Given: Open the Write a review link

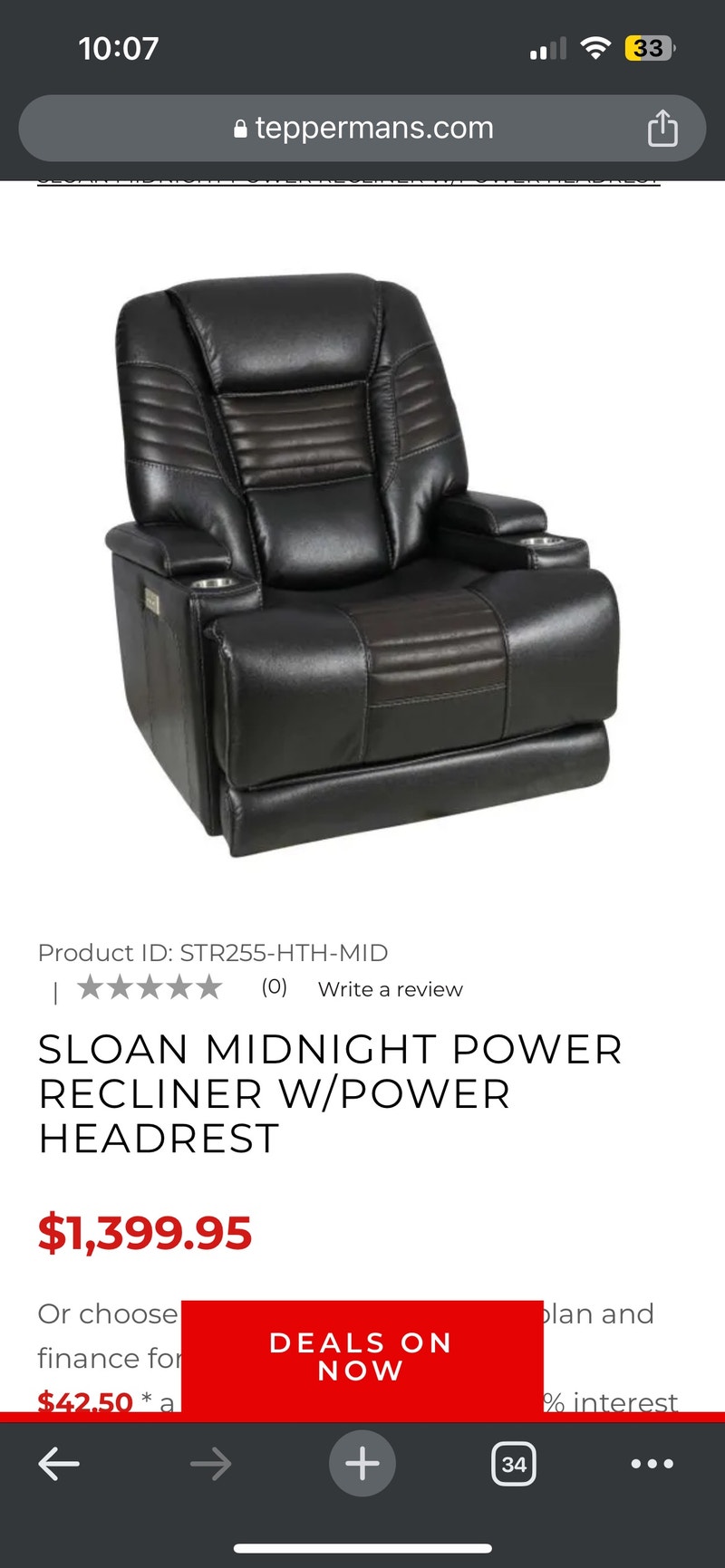Looking at the screenshot, I should 390,989.
